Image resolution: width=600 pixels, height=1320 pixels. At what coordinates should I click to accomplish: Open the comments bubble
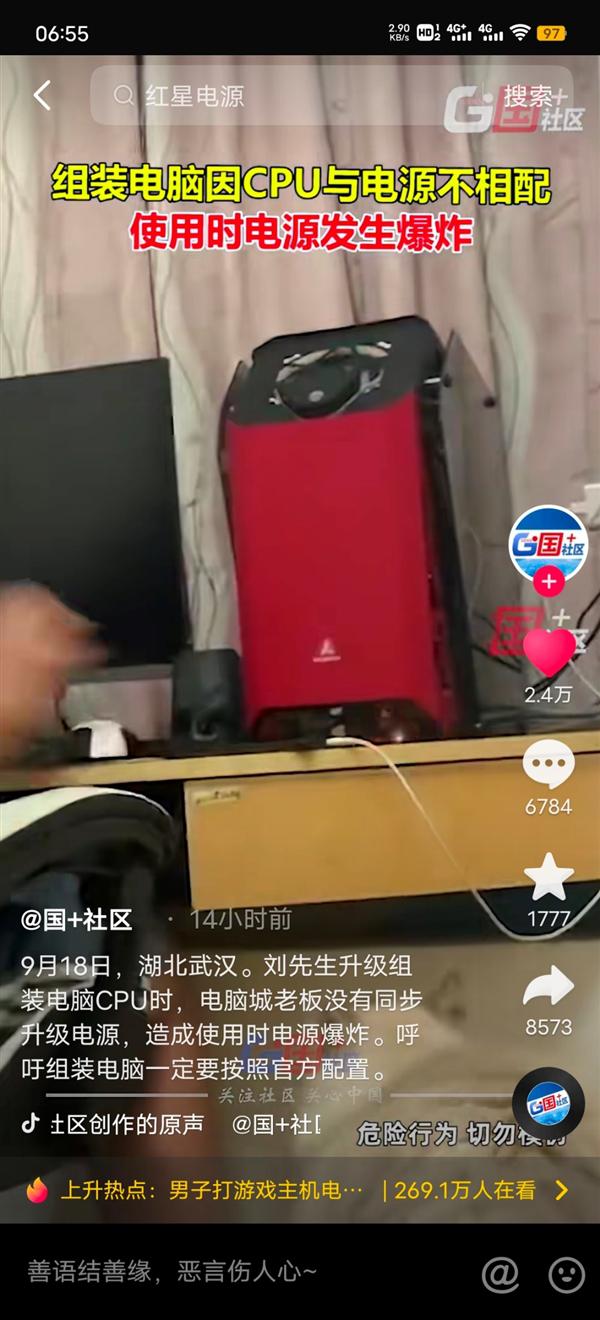(x=548, y=766)
